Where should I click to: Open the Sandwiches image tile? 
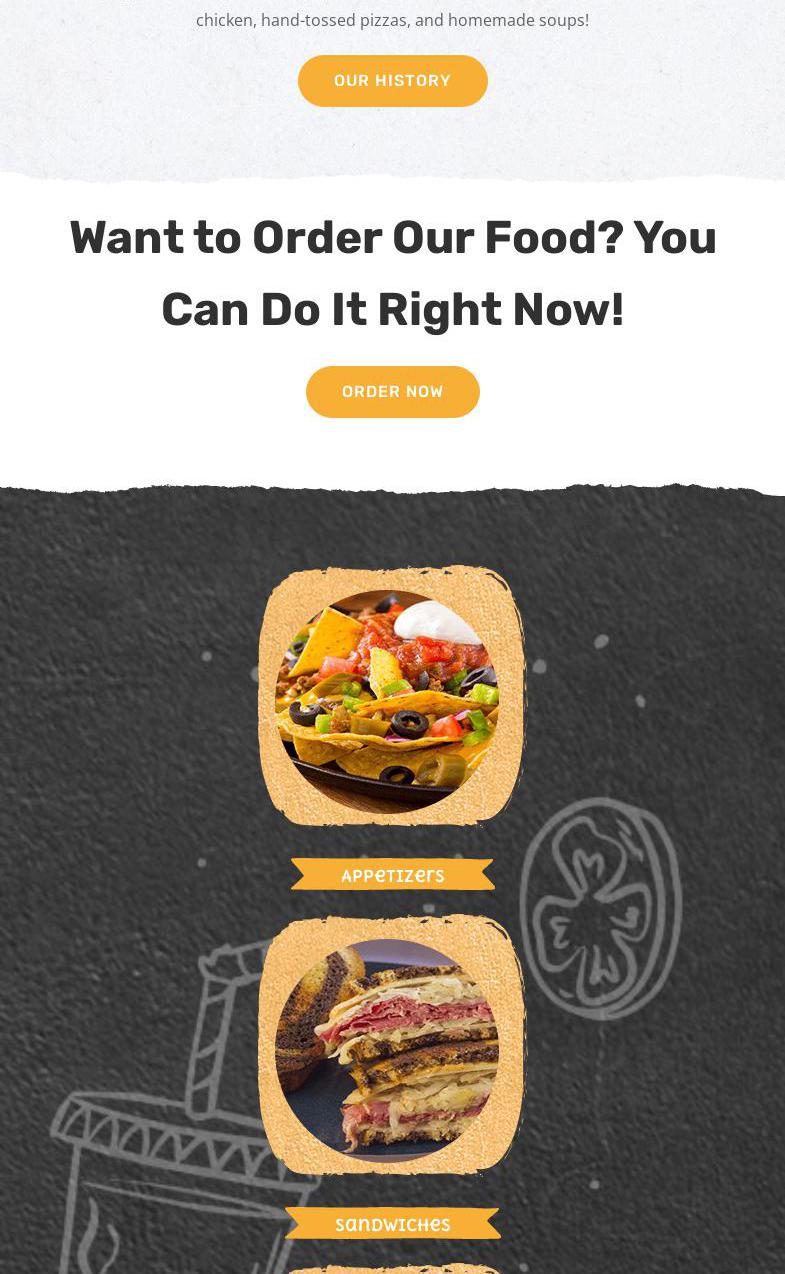coord(391,1046)
